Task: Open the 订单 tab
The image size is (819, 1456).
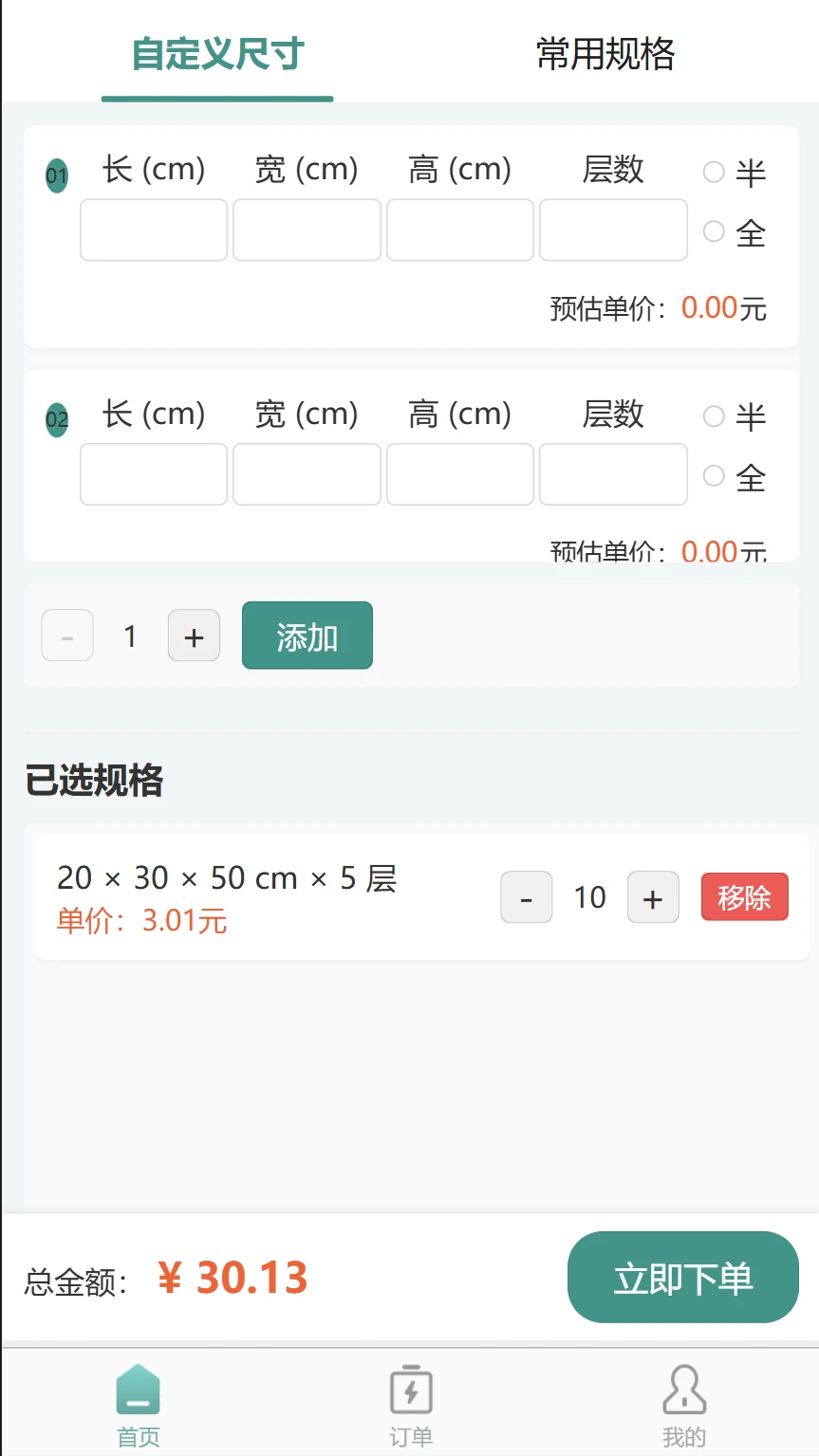Action: tap(411, 1406)
